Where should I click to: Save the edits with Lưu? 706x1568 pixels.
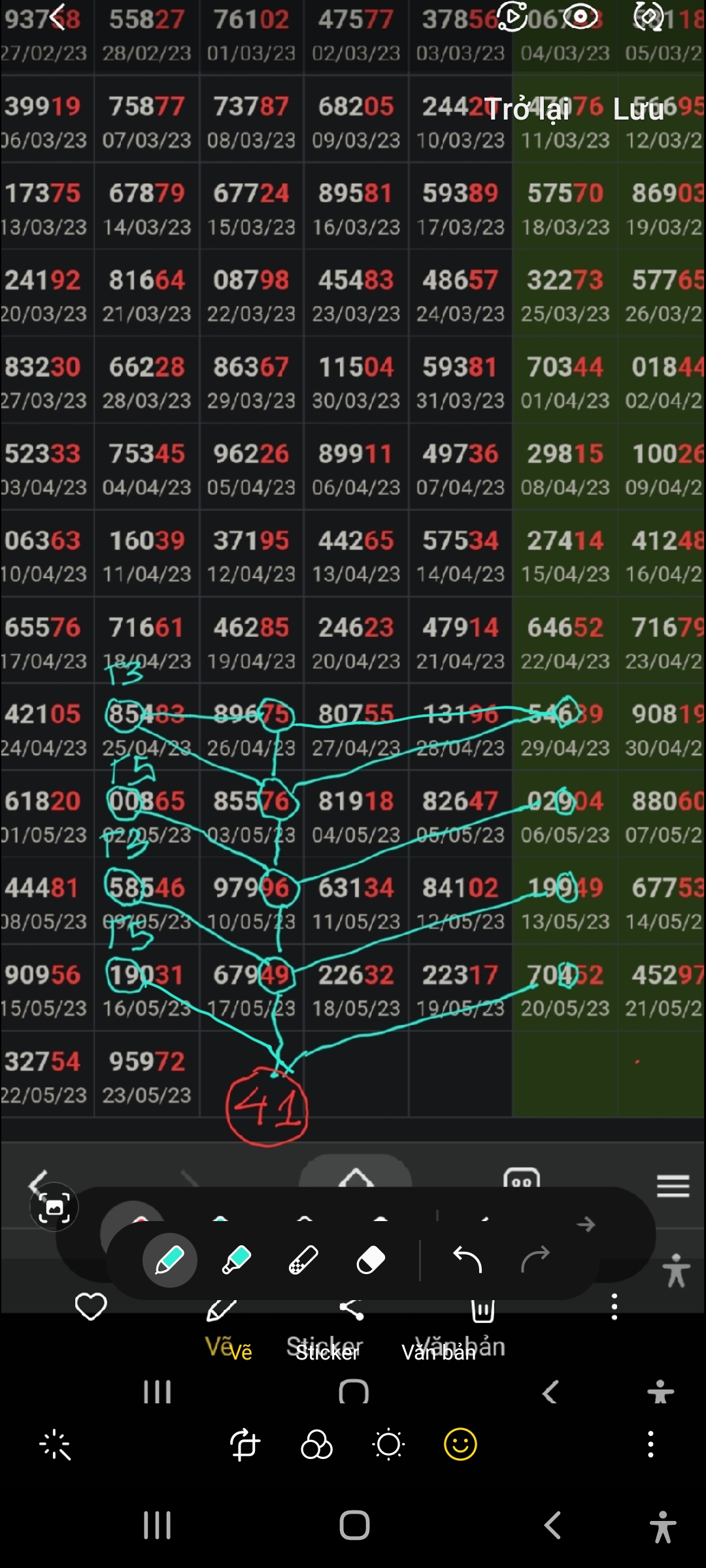(x=638, y=109)
